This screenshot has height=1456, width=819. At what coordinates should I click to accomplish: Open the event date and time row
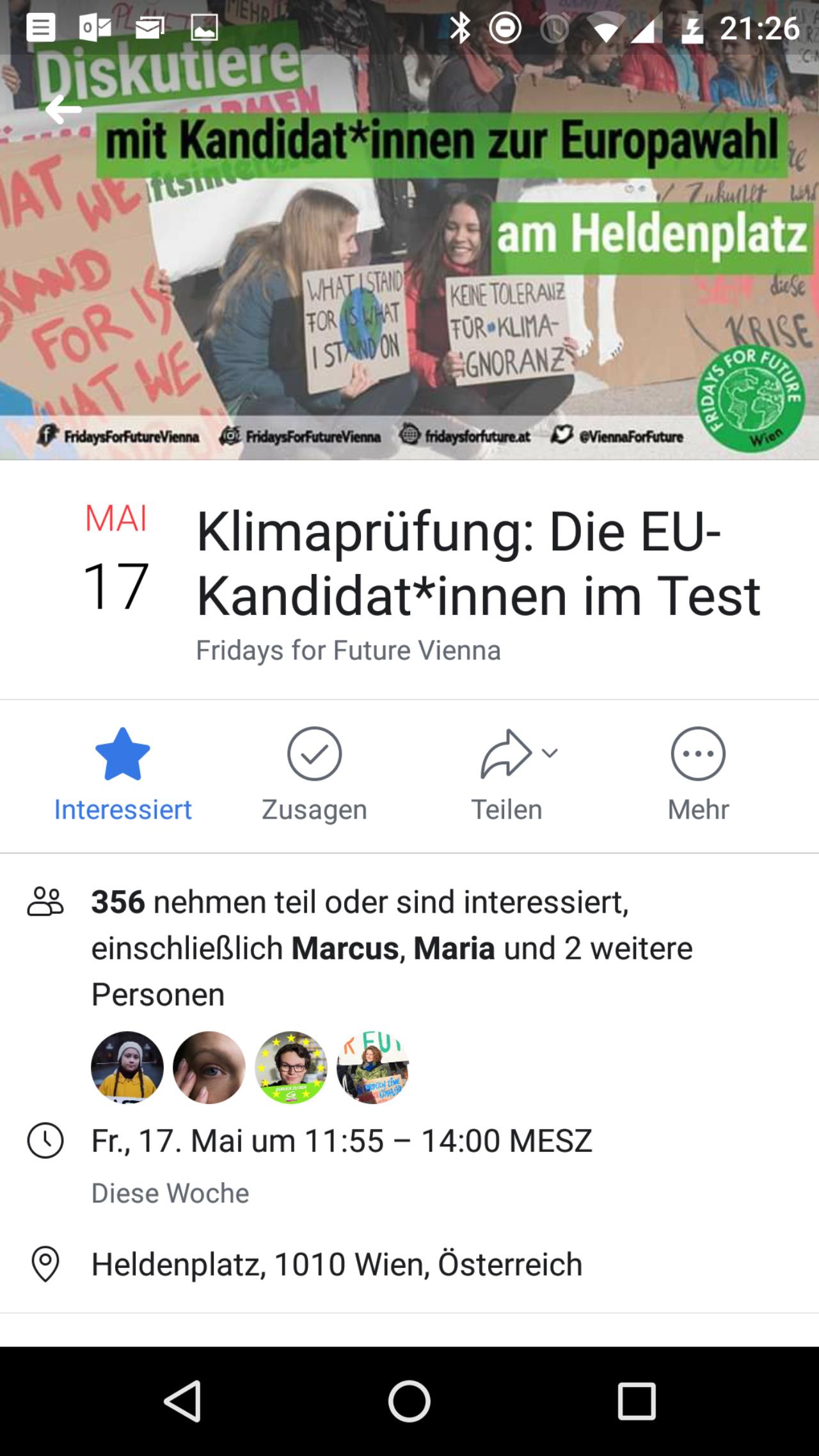pos(409,1165)
